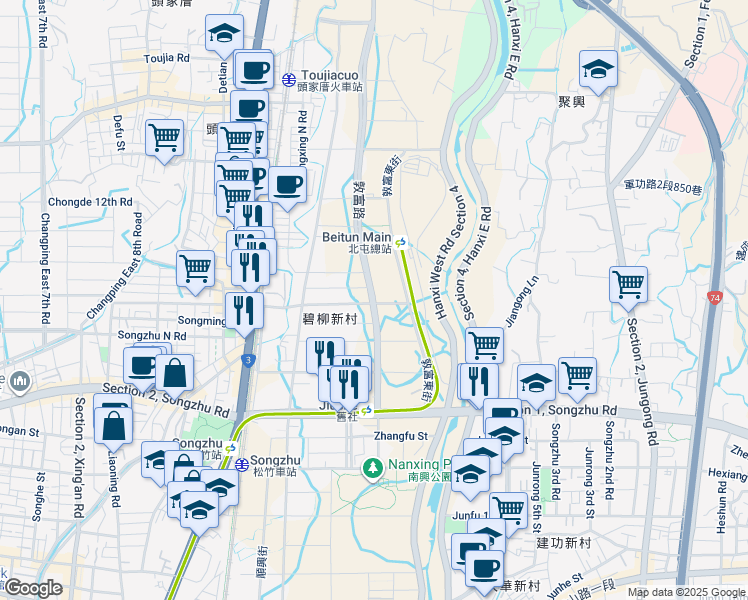Select the Toujiacuo train station icon
Viewport: 748px width, 600px height.
click(287, 77)
